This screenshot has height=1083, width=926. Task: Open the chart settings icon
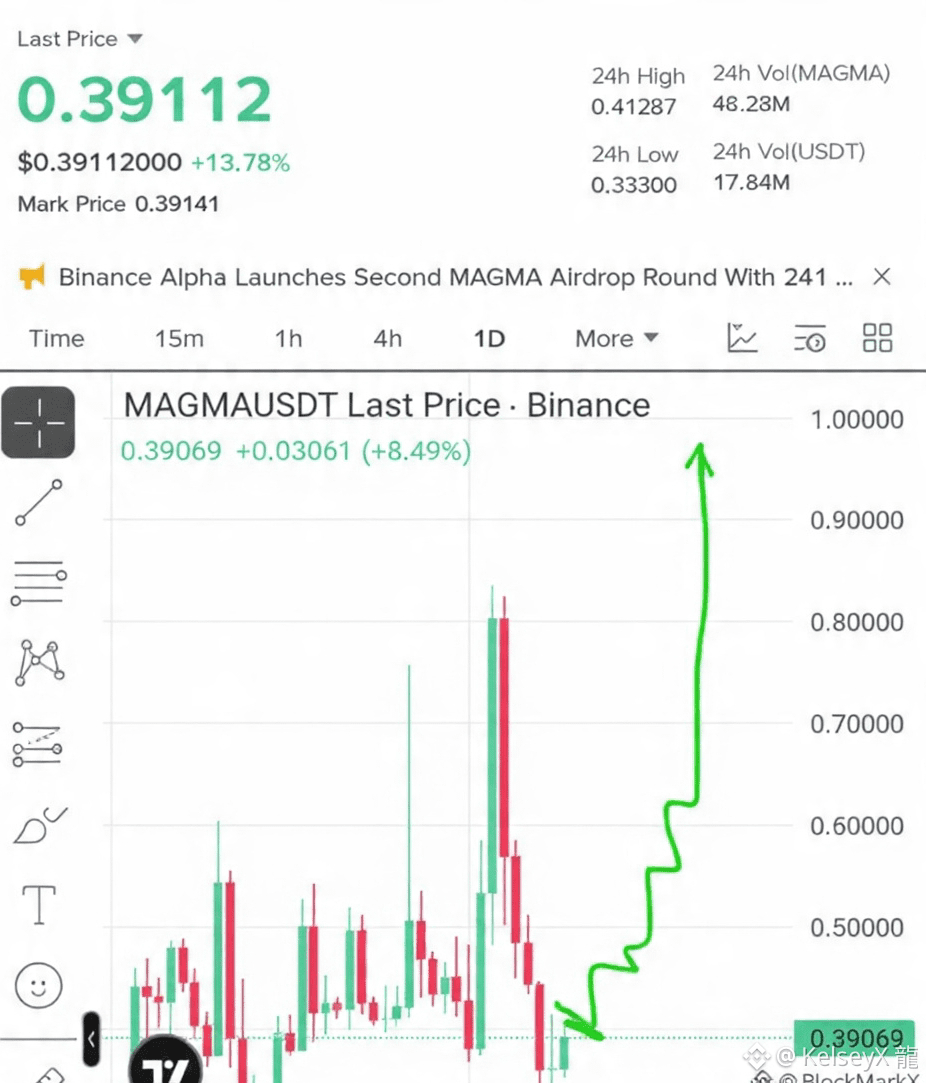coord(809,338)
